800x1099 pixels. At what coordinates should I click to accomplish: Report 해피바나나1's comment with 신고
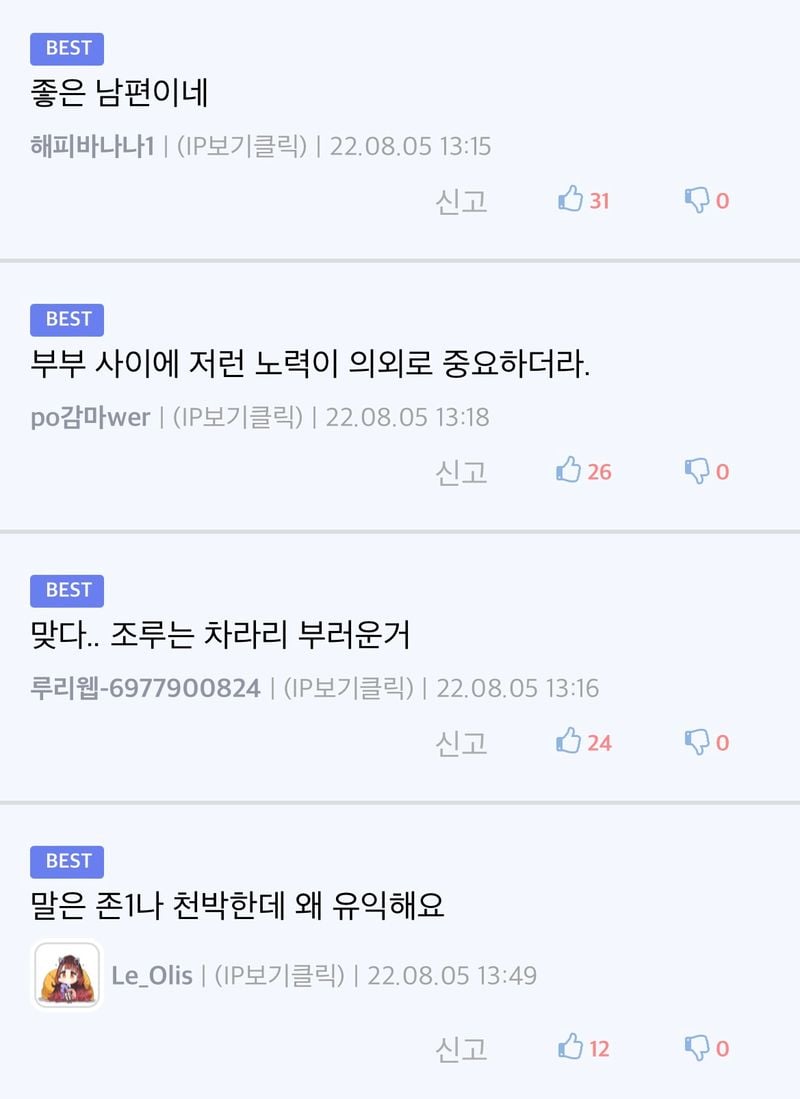pos(461,201)
